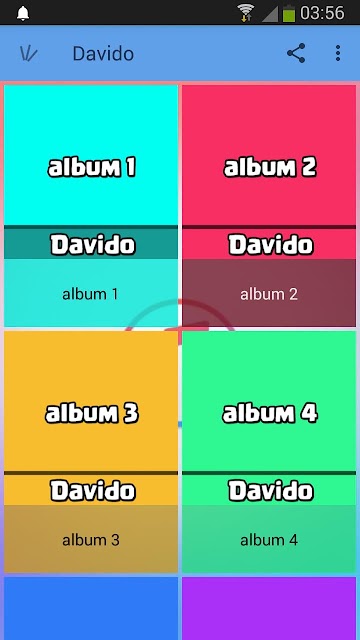360x640 pixels.
Task: Tap the app logo beside Davido title
Action: [29, 53]
